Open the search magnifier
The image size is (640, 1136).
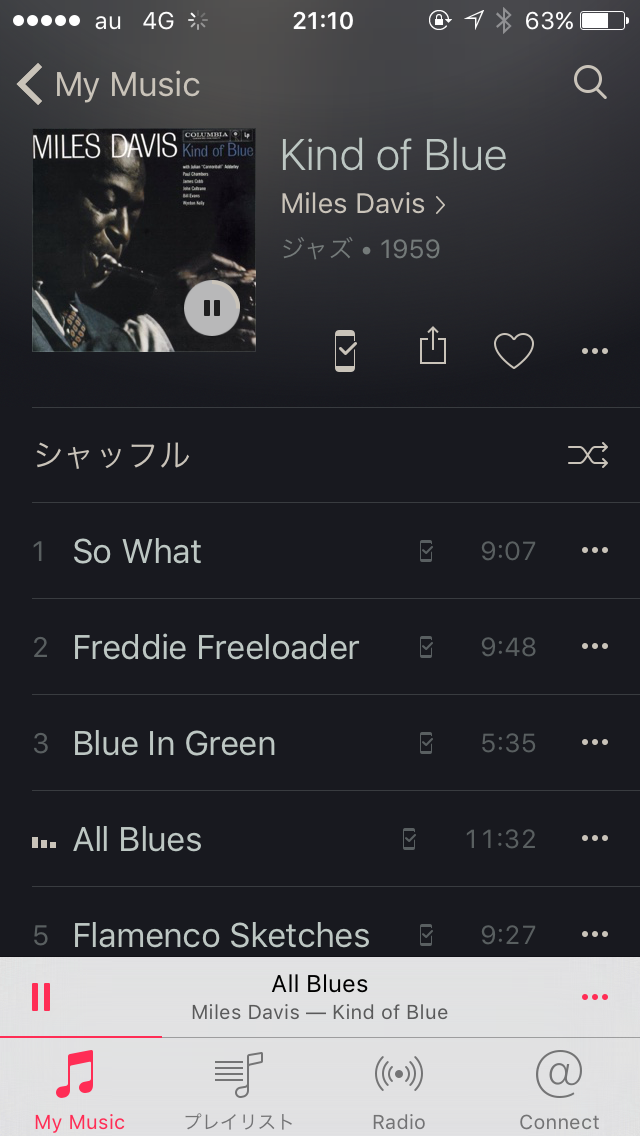tap(590, 83)
